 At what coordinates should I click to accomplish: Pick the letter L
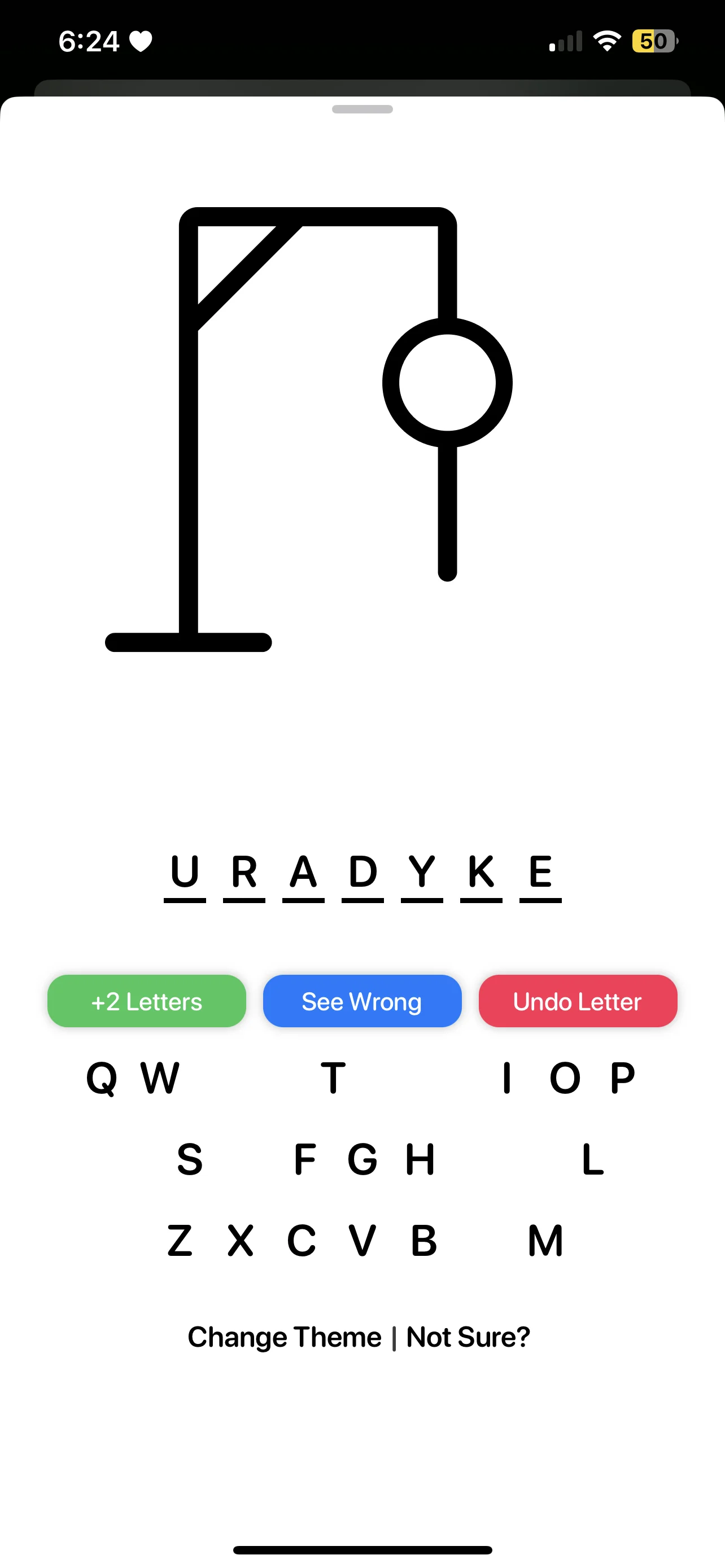pos(593,1159)
